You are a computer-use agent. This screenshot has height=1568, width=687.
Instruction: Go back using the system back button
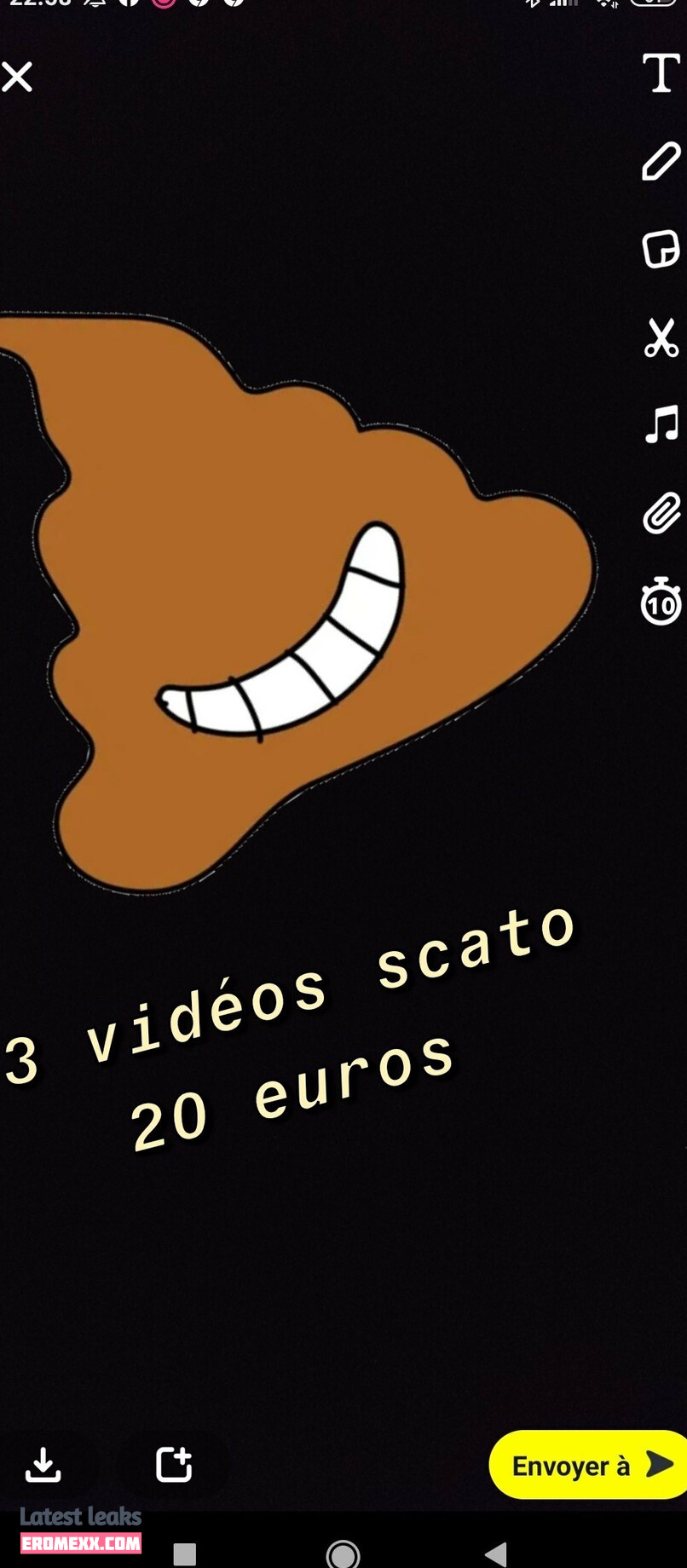point(496,1554)
